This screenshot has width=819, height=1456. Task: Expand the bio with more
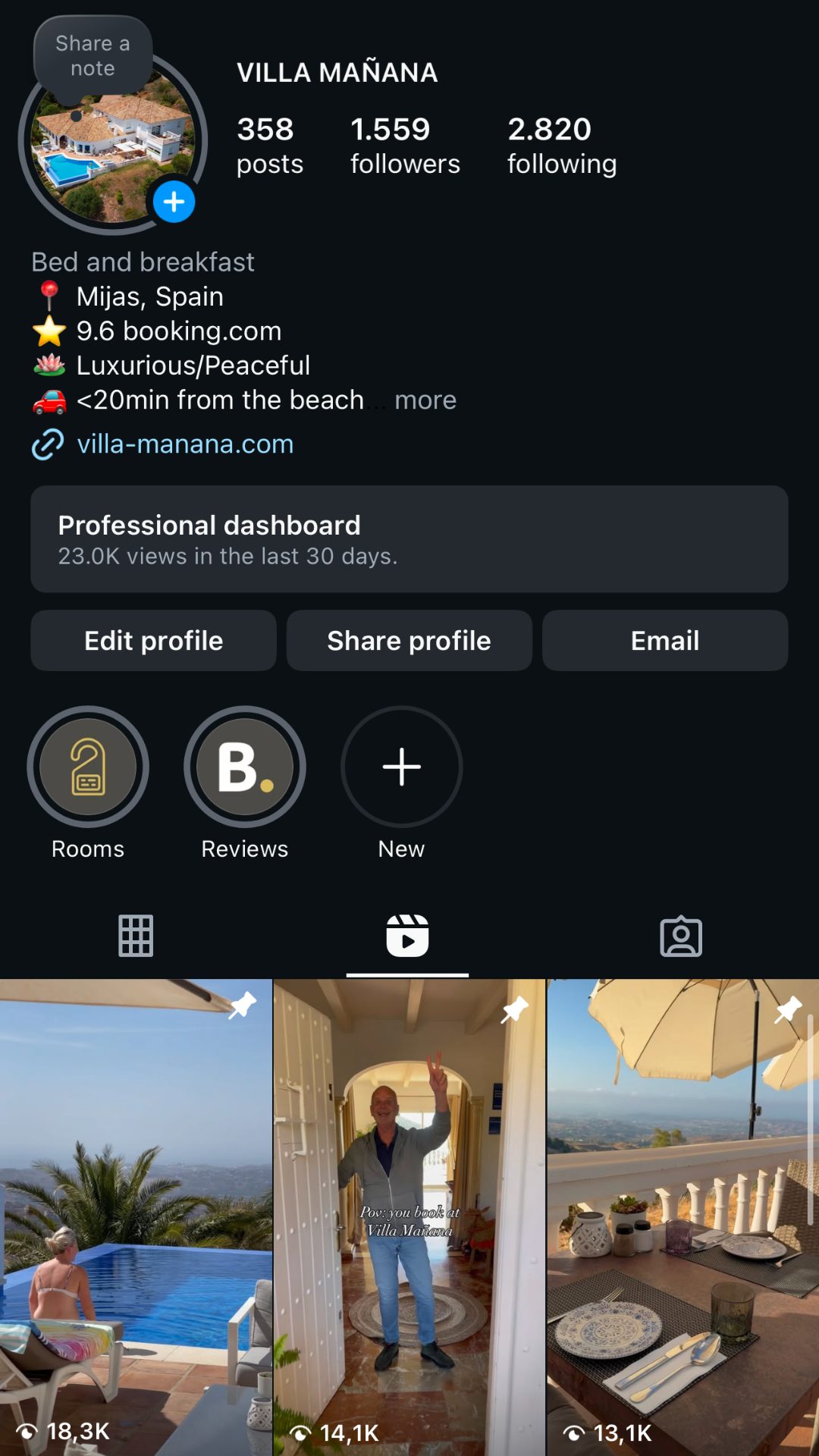tap(425, 400)
